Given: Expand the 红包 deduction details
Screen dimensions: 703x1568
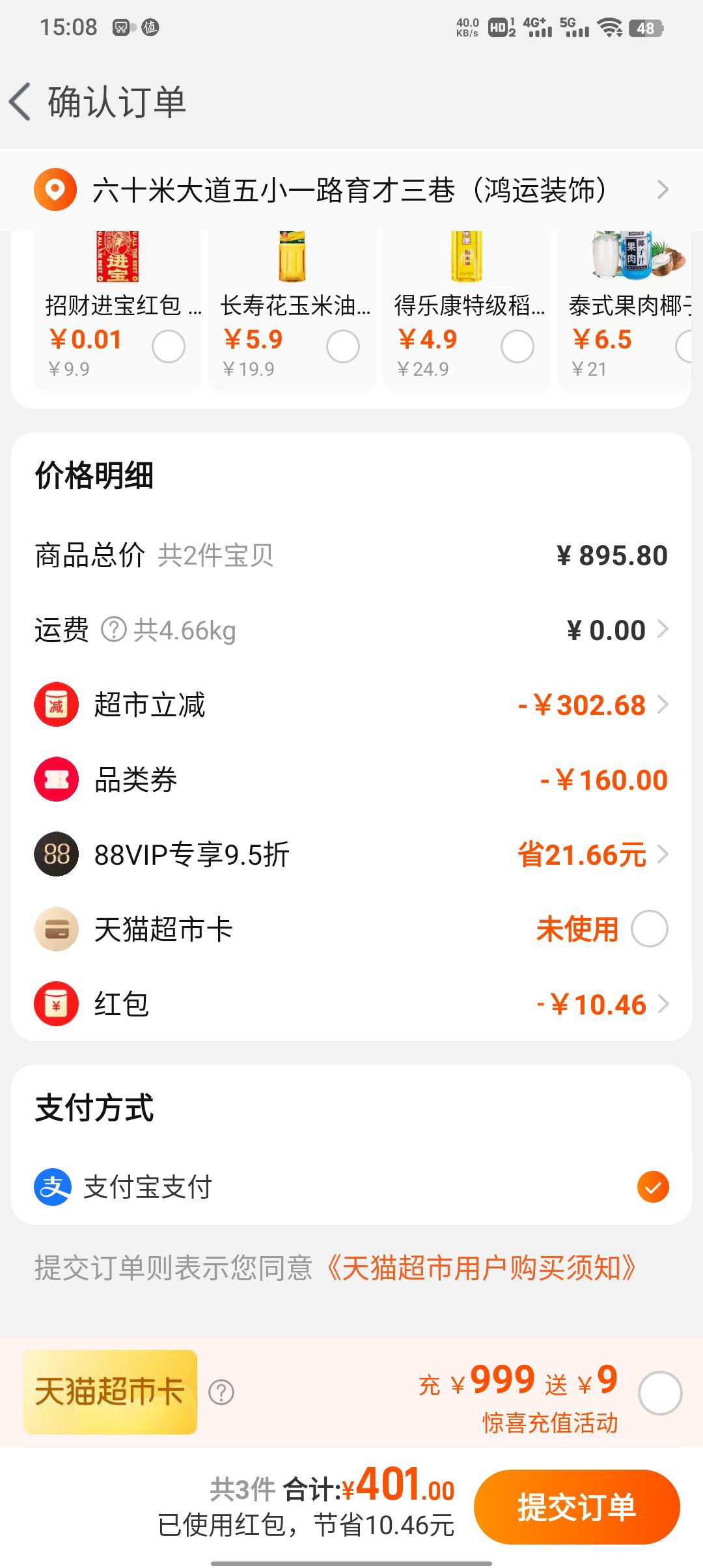Looking at the screenshot, I should [x=664, y=1003].
